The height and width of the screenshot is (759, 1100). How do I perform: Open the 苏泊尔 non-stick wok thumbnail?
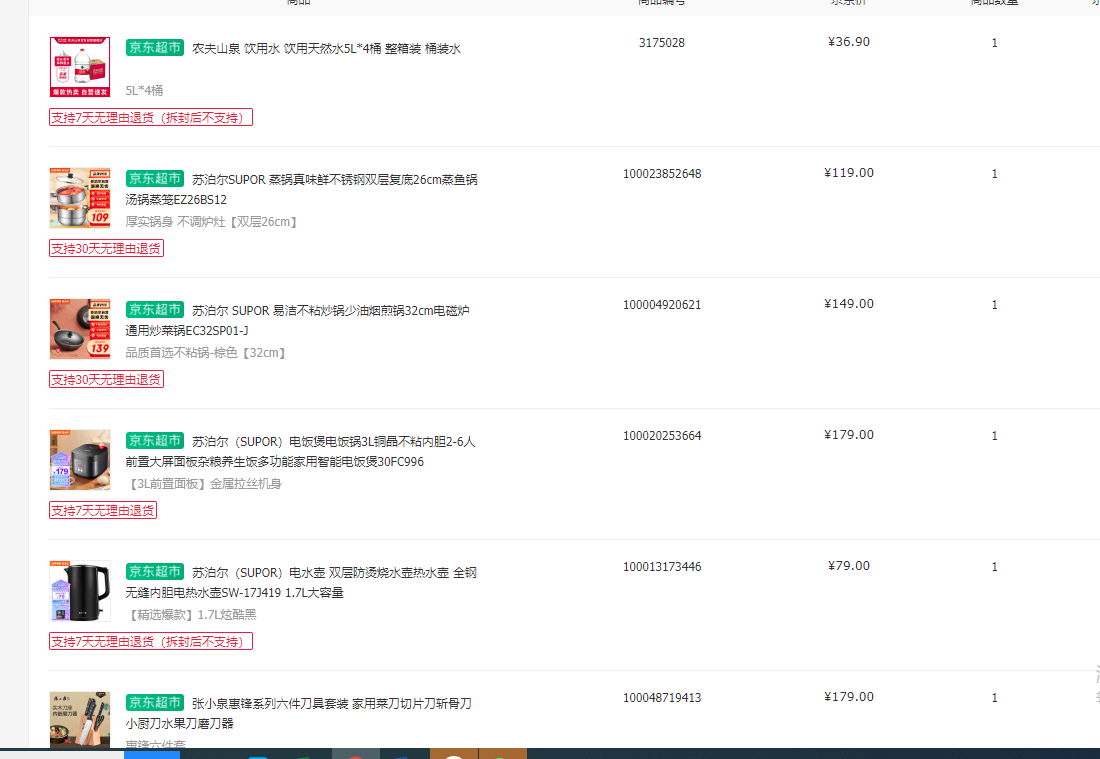79,328
